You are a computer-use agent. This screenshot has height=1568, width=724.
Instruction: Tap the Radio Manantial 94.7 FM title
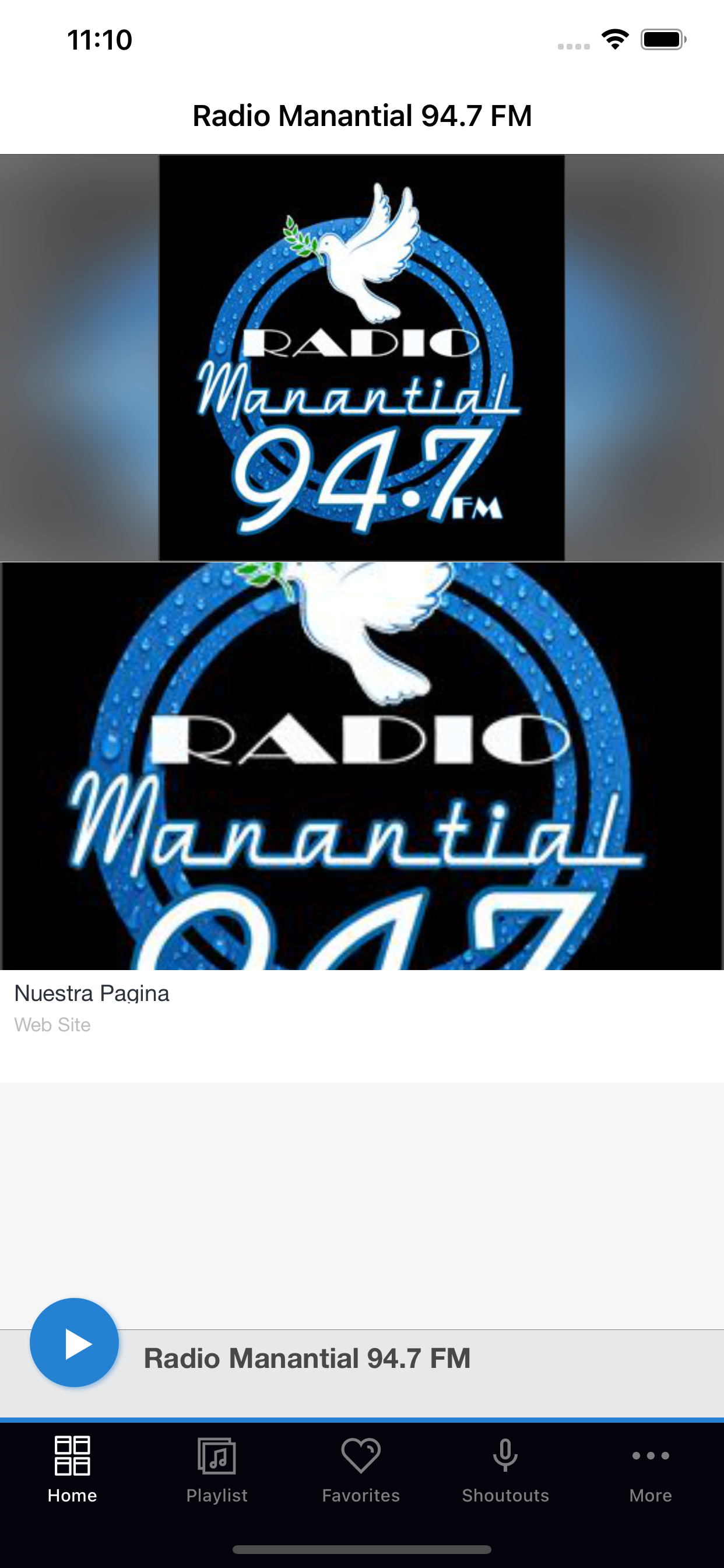[x=362, y=115]
